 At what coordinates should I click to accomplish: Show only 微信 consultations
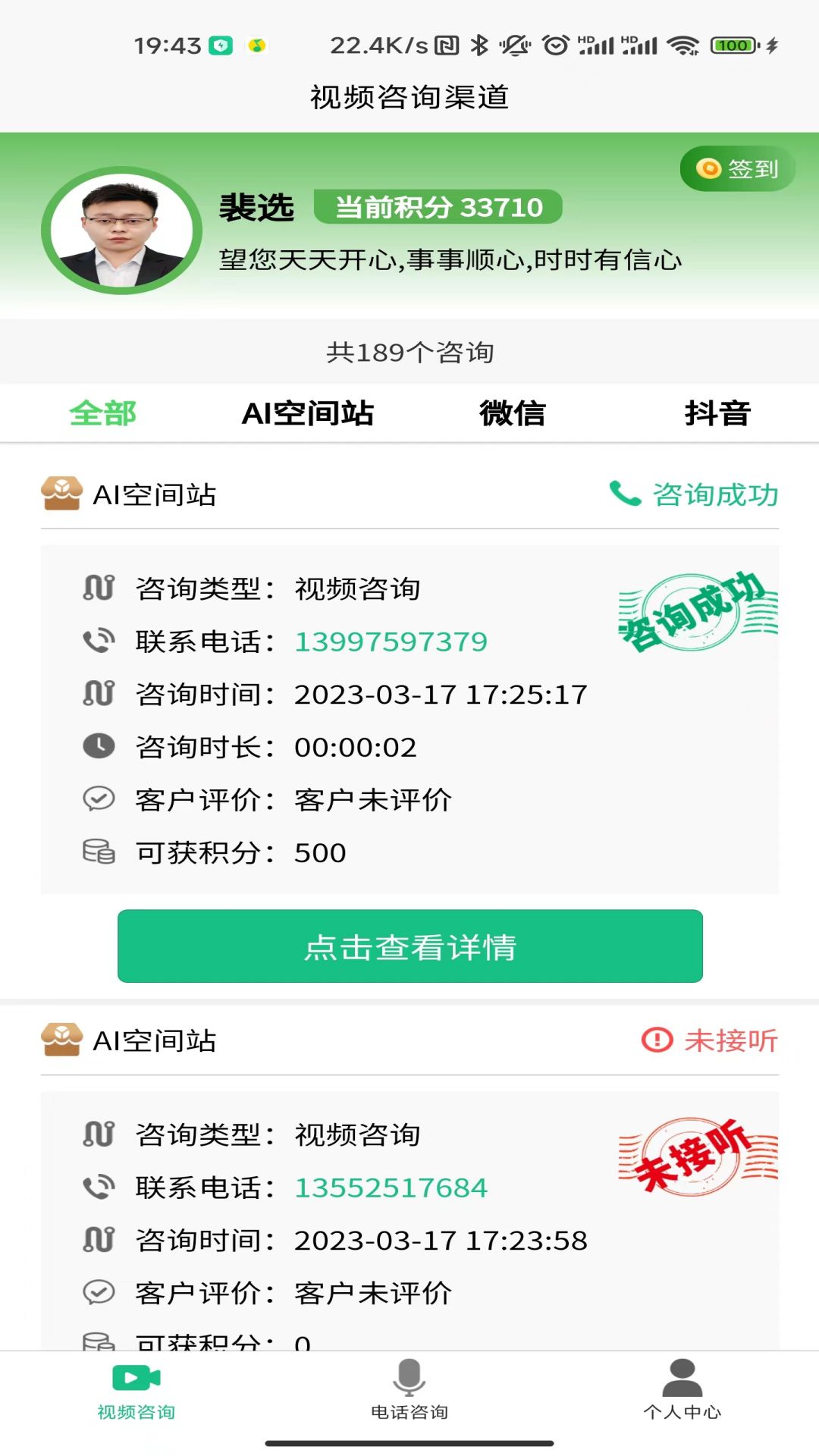tap(512, 414)
